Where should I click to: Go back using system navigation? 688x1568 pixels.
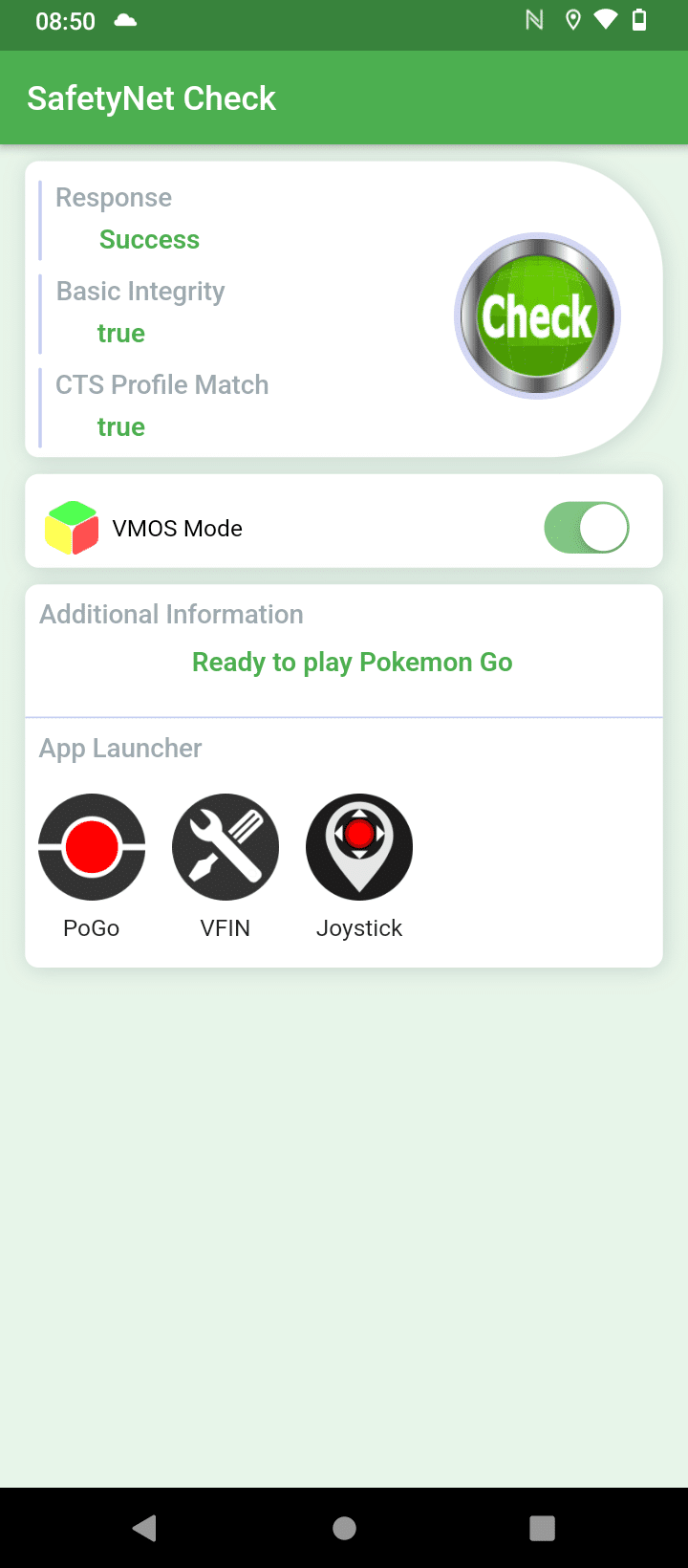[x=145, y=1528]
